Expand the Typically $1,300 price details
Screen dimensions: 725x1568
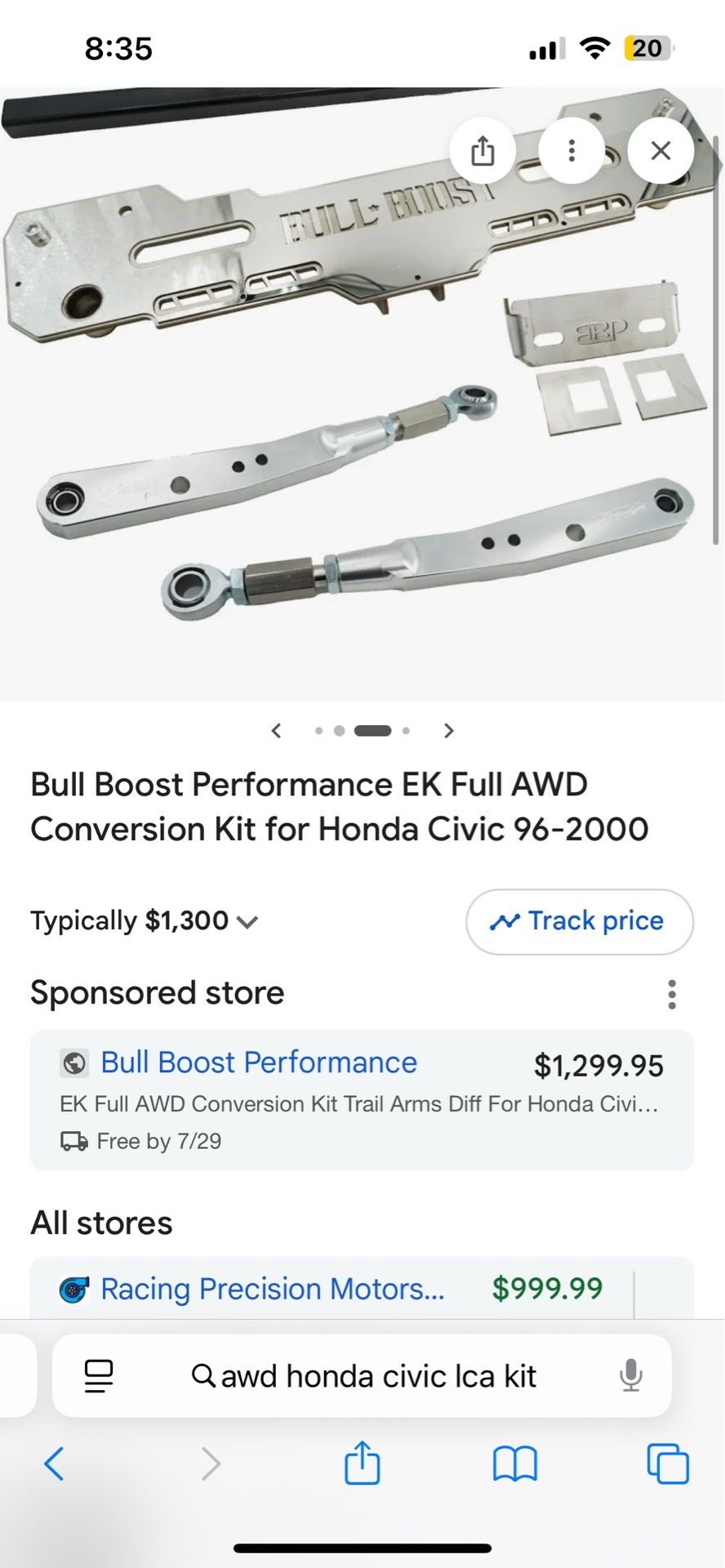pyautogui.click(x=145, y=921)
